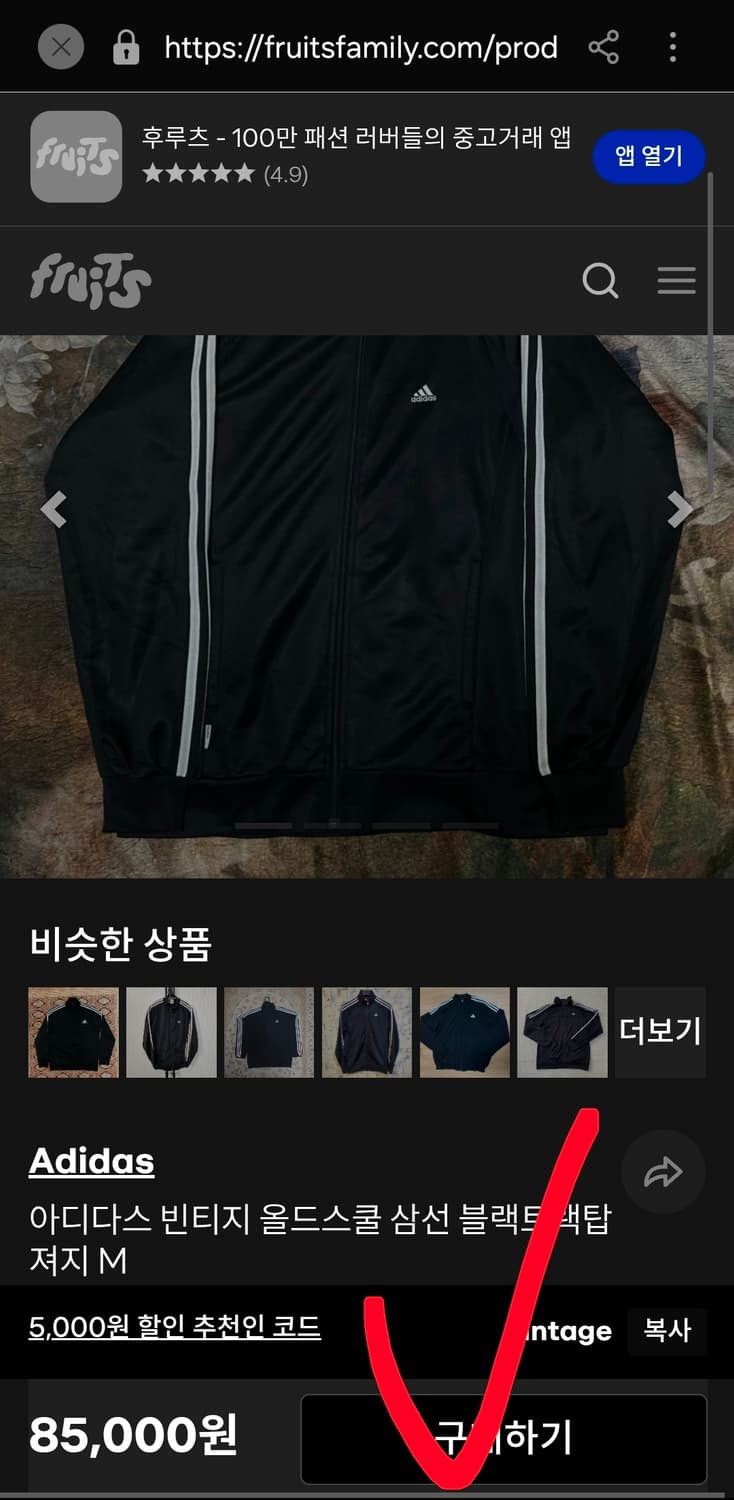
Task: Advance the product image carousel forward
Action: pos(679,510)
